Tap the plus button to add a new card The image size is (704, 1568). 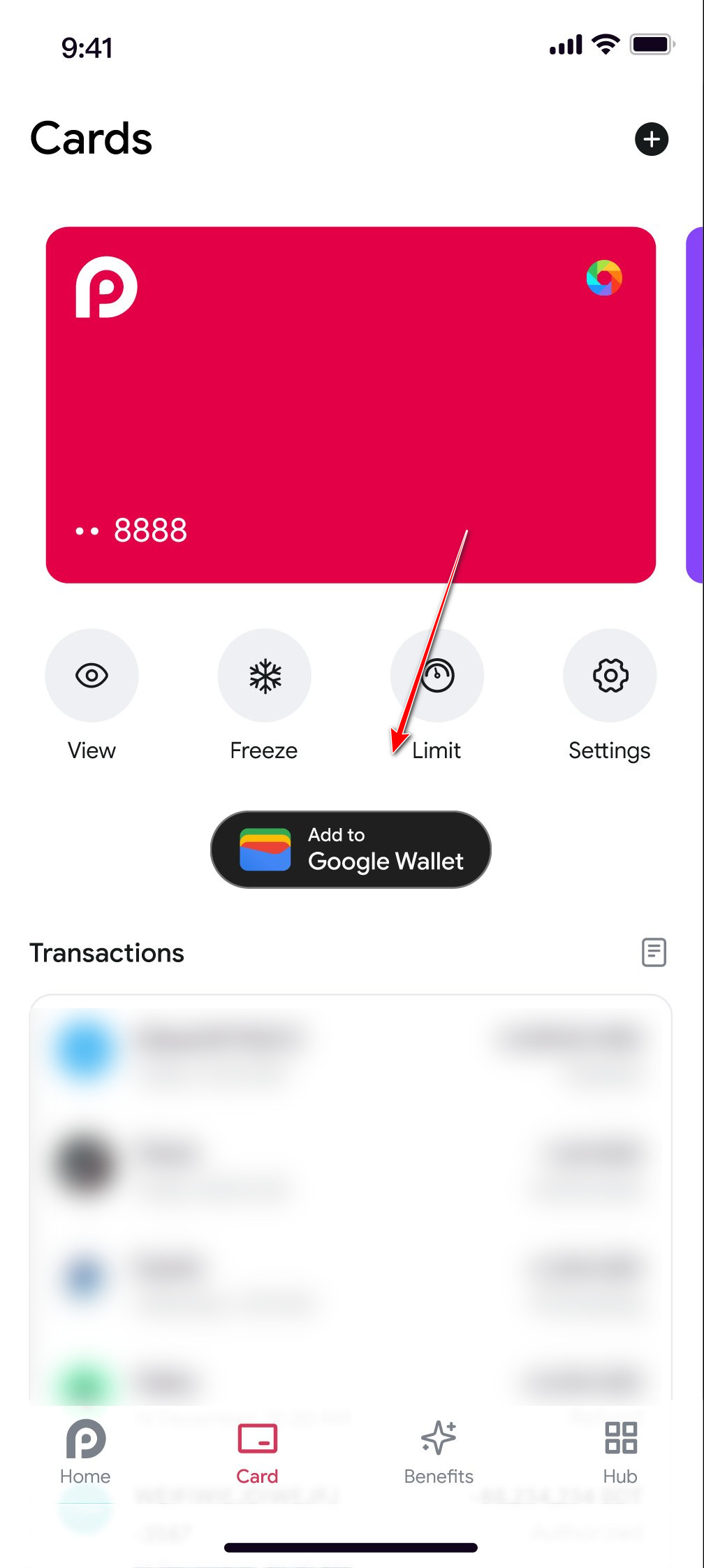[652, 139]
